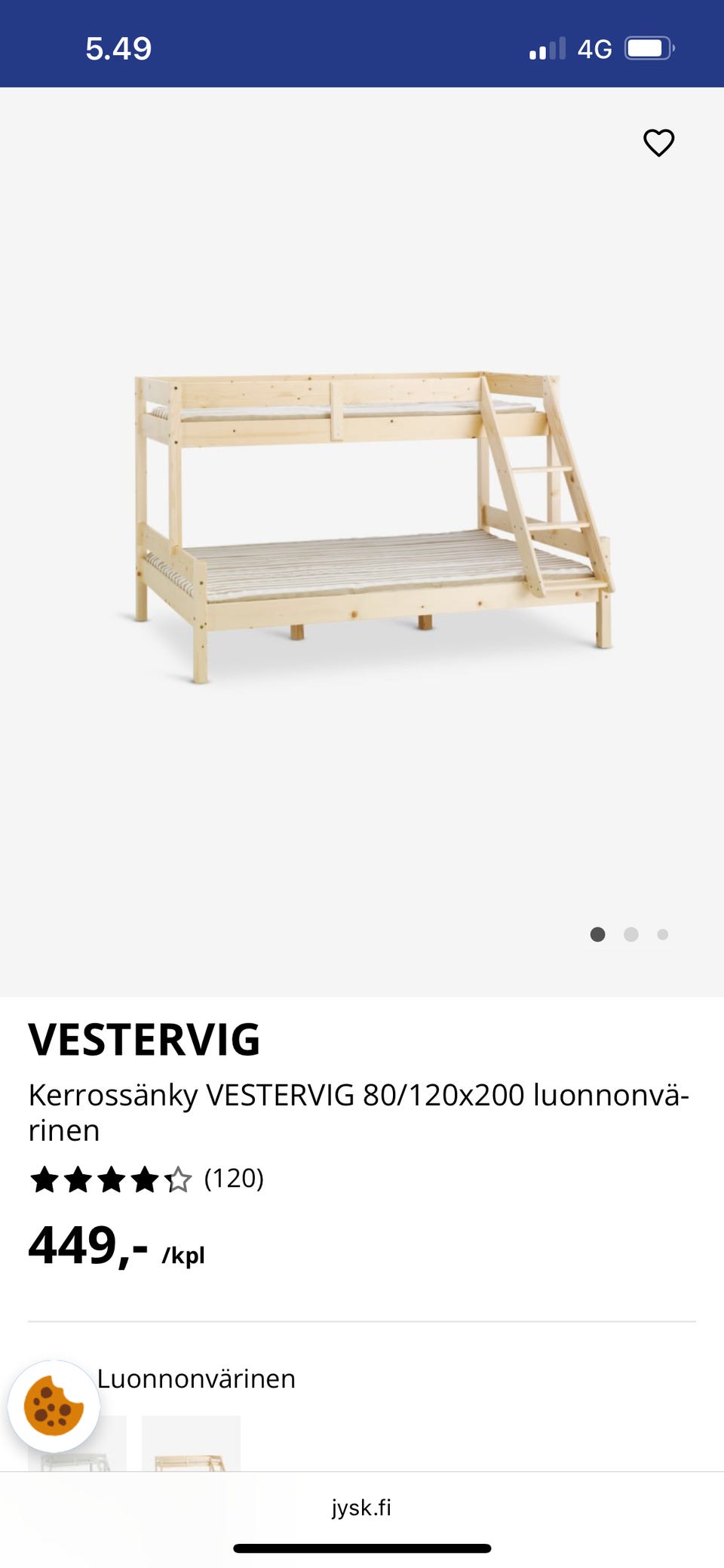Click the first star in the rating
This screenshot has width=724, height=1568.
[x=45, y=1179]
